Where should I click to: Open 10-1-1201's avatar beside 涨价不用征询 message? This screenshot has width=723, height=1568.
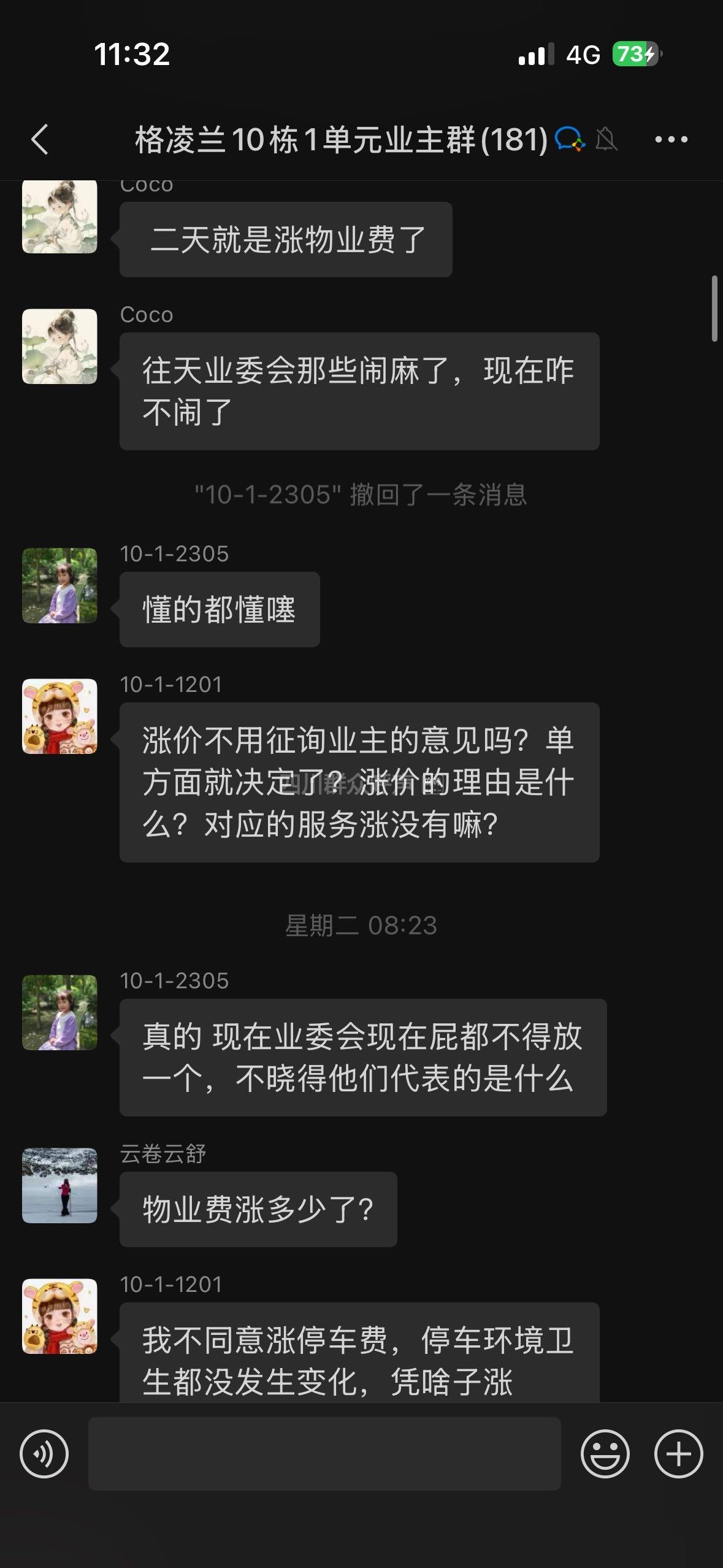coord(59,716)
